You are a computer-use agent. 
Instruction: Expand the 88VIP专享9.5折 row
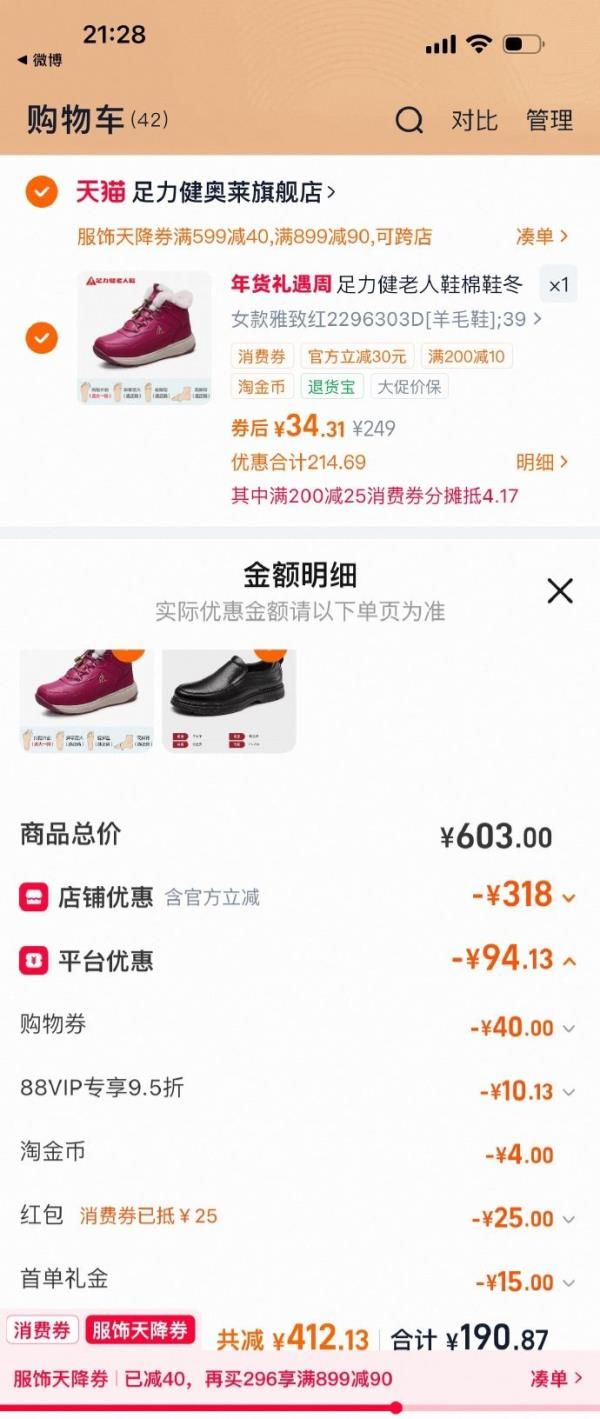(527, 1091)
